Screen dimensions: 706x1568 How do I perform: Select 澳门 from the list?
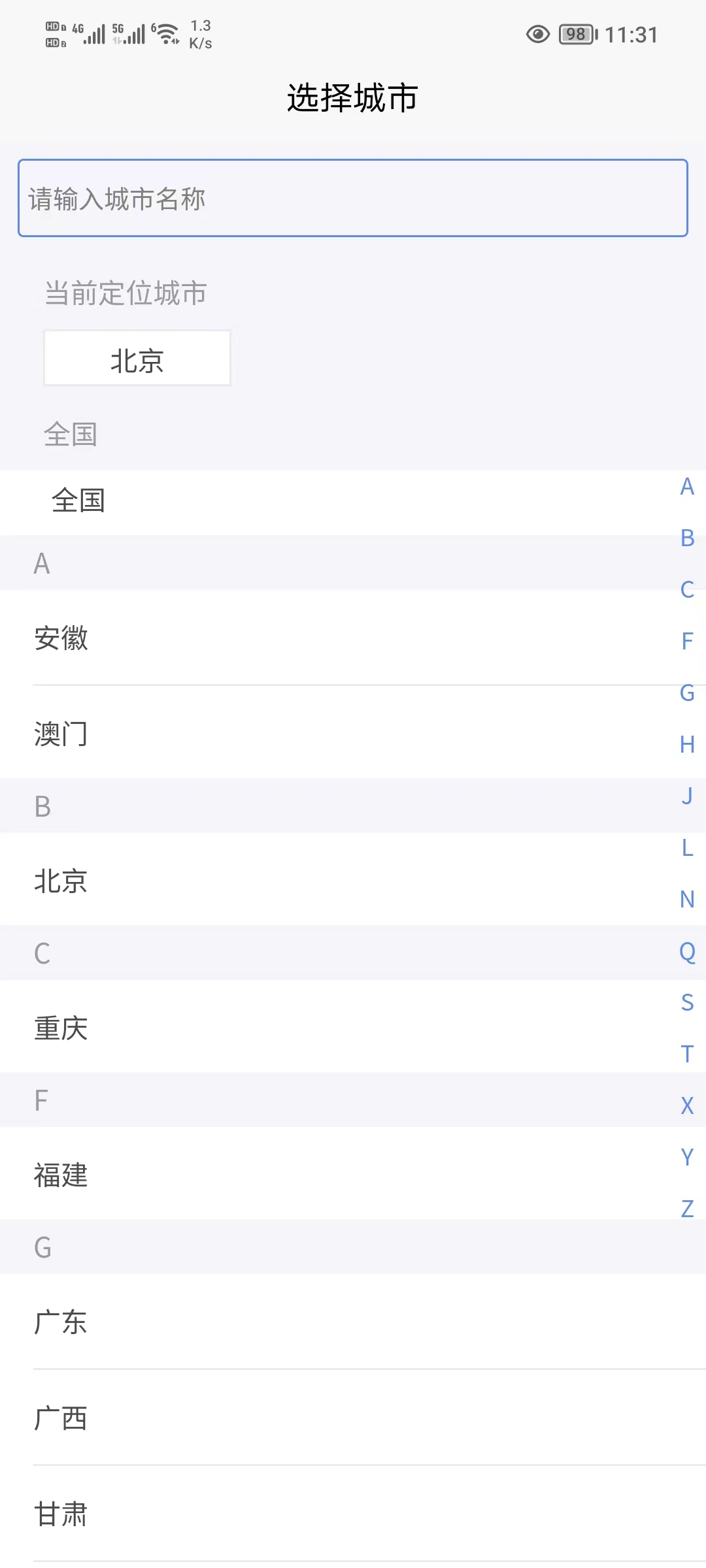[x=353, y=733]
